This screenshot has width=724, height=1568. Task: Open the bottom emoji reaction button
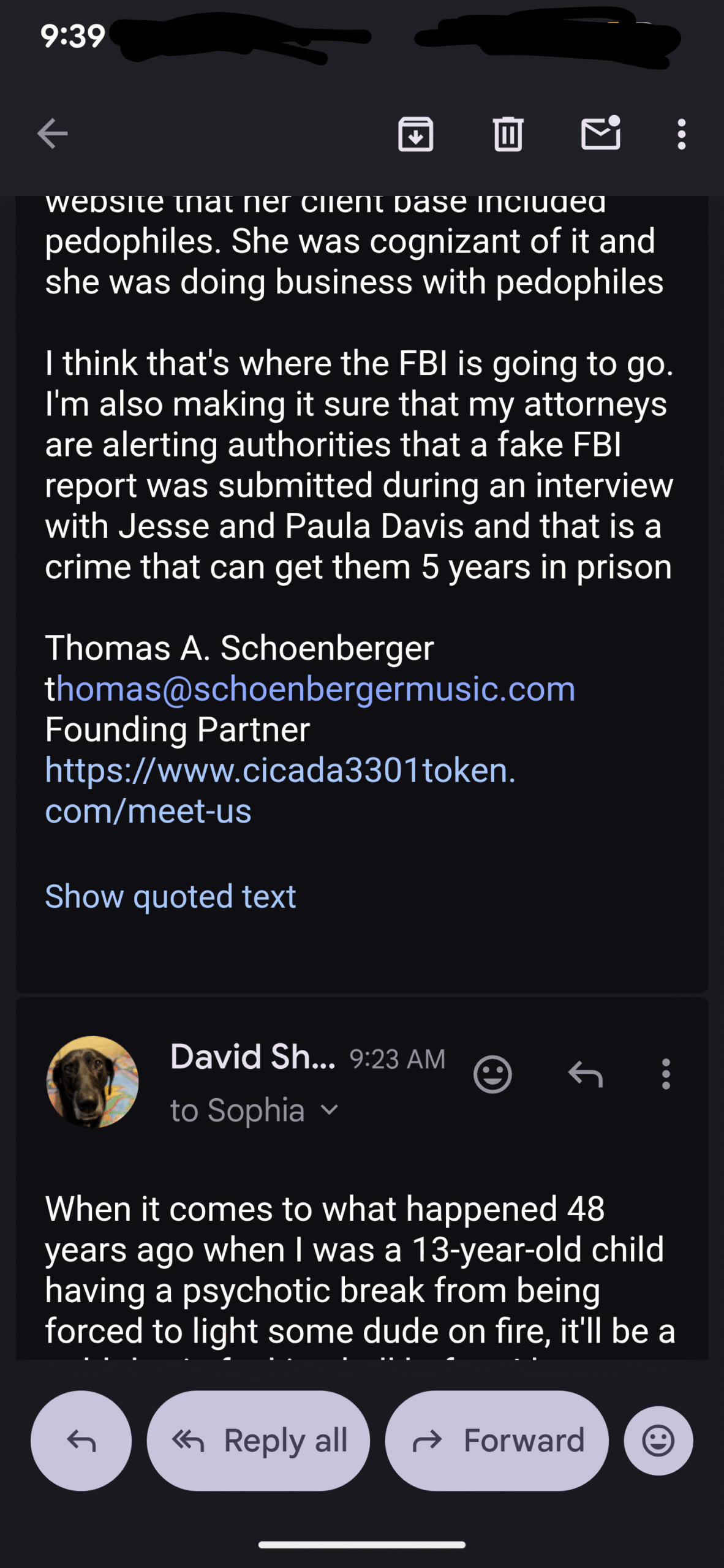pos(658,1441)
